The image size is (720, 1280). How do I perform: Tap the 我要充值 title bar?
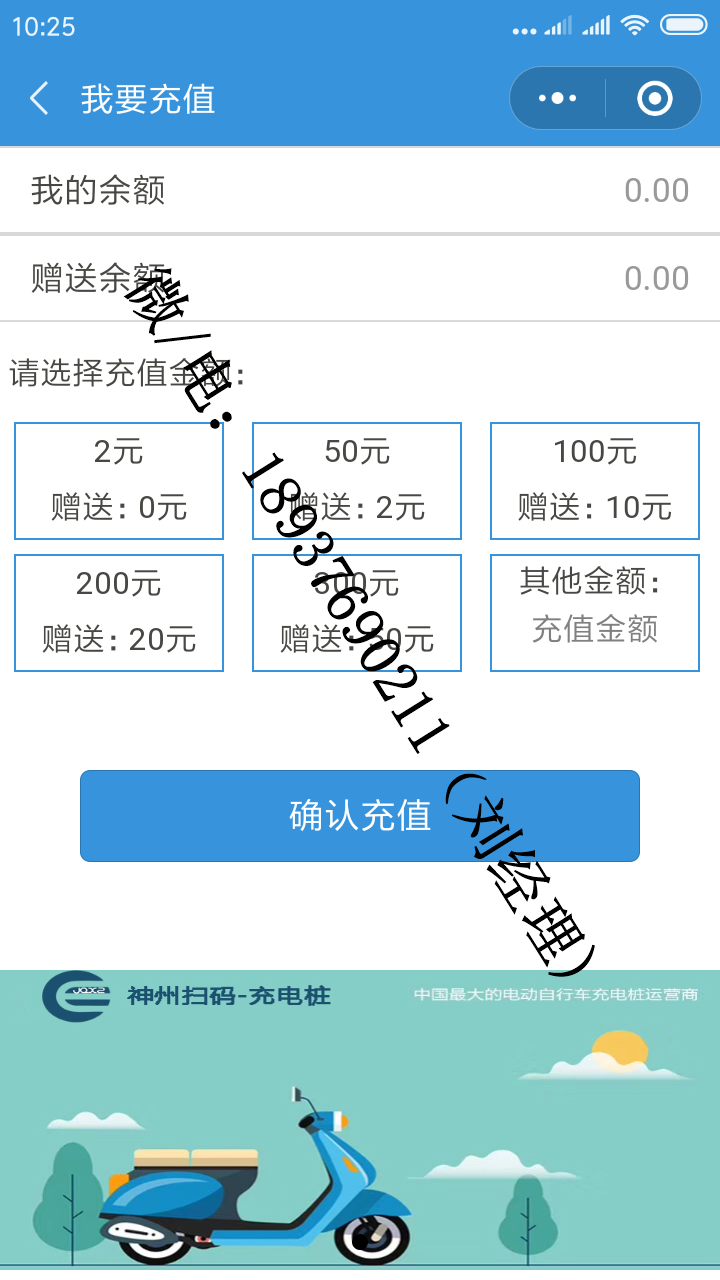tap(146, 98)
